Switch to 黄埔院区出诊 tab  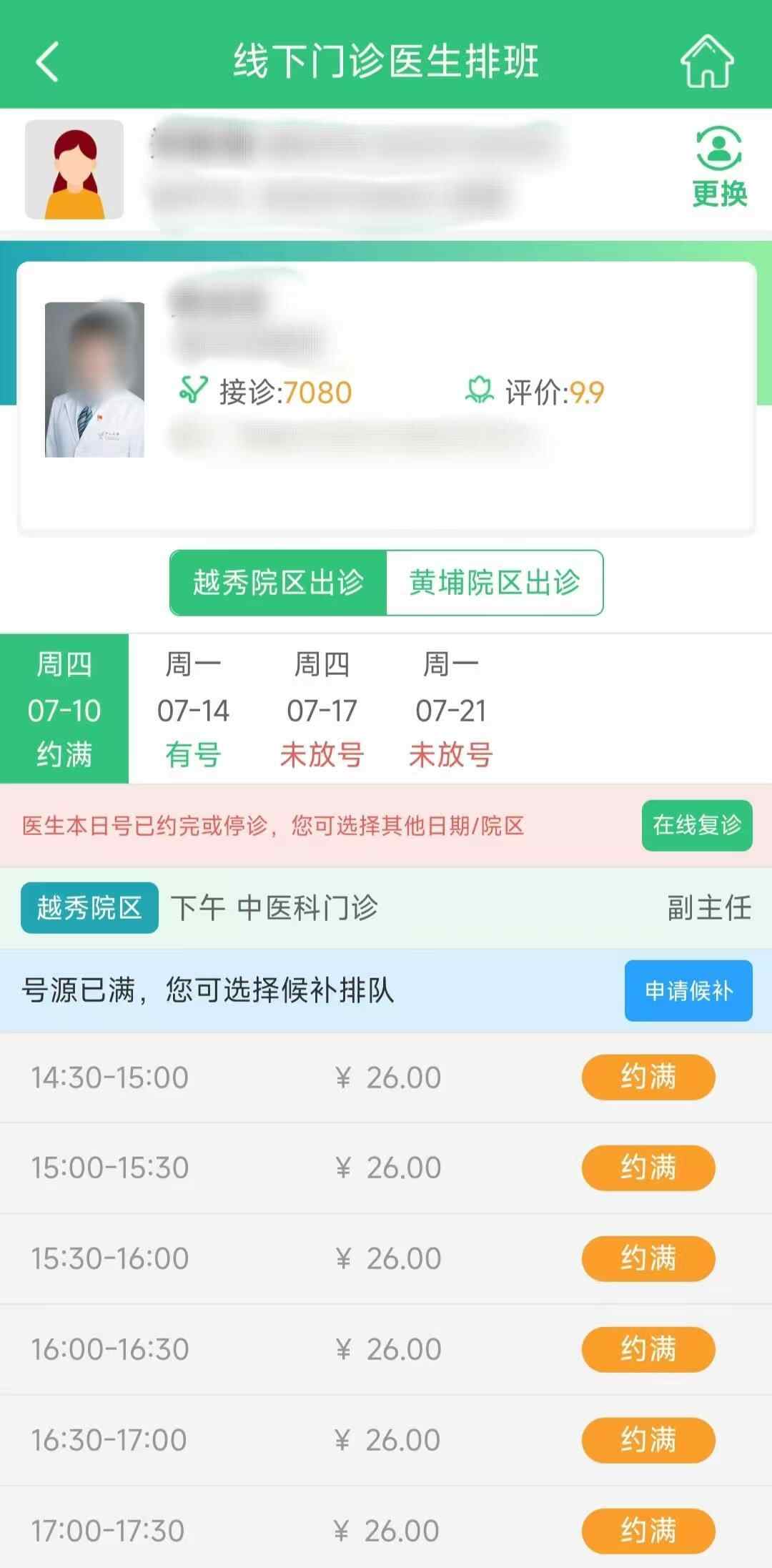(495, 583)
